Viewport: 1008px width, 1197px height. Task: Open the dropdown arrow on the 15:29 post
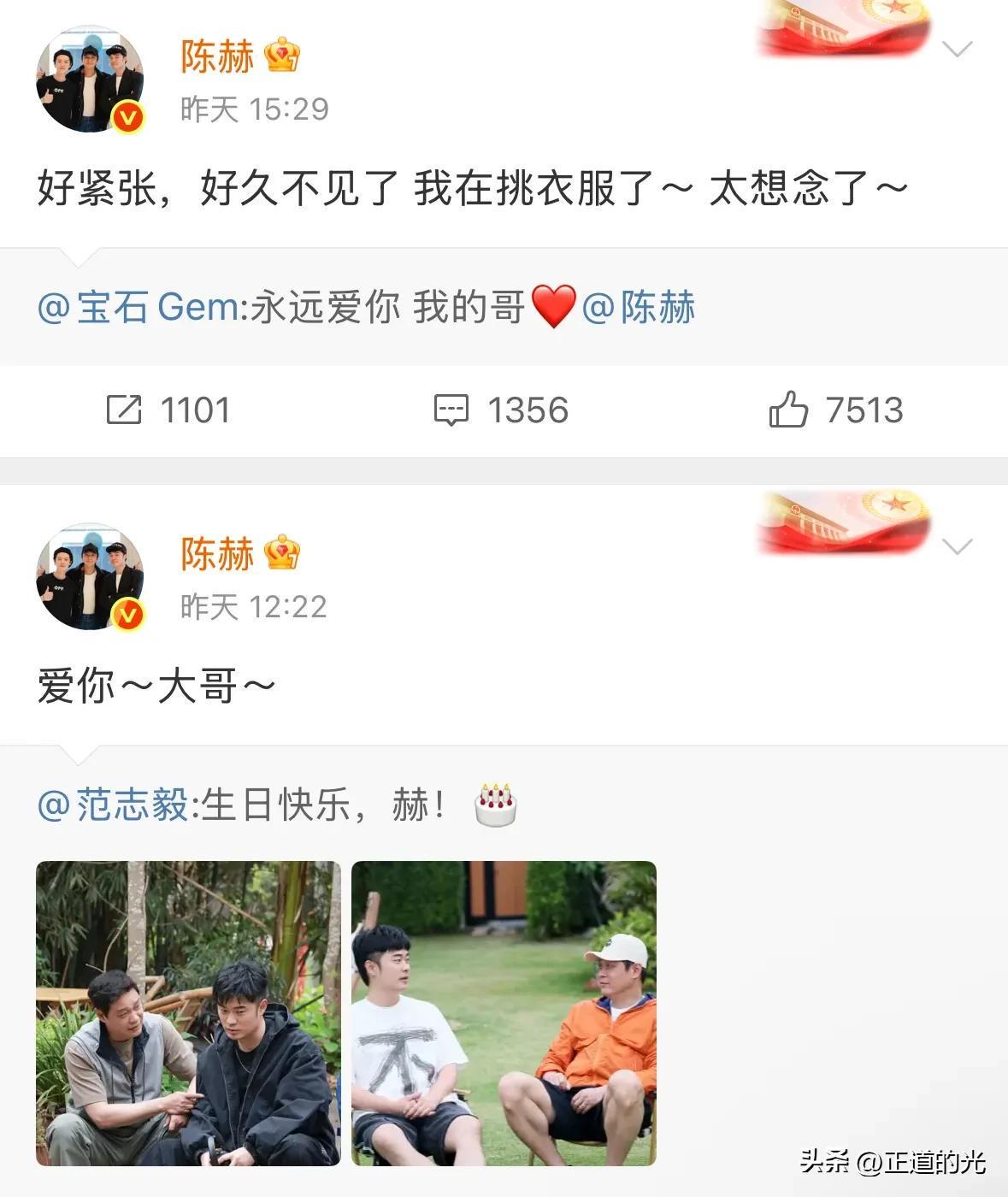click(x=957, y=50)
